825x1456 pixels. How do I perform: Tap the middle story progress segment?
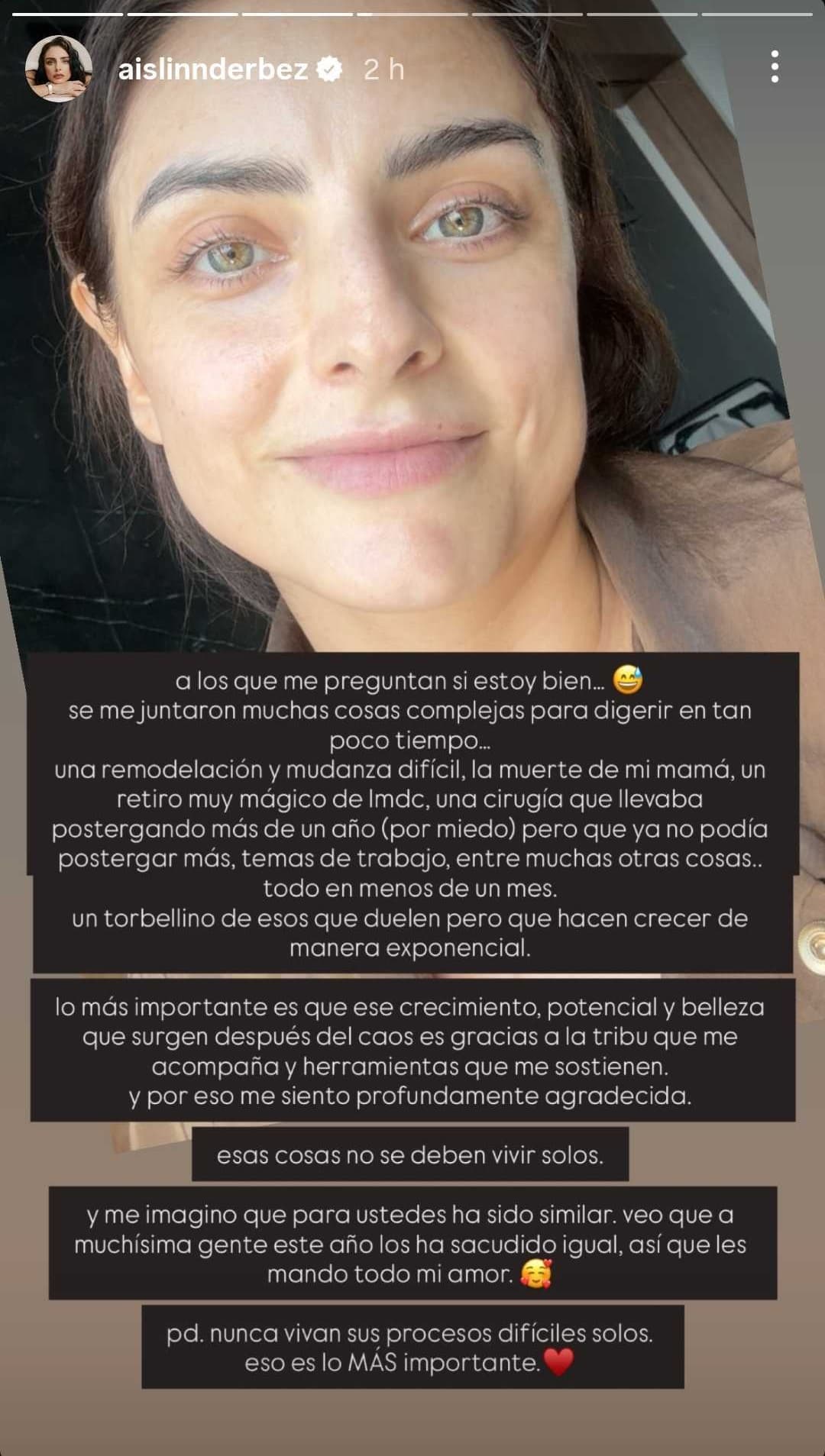(x=412, y=11)
